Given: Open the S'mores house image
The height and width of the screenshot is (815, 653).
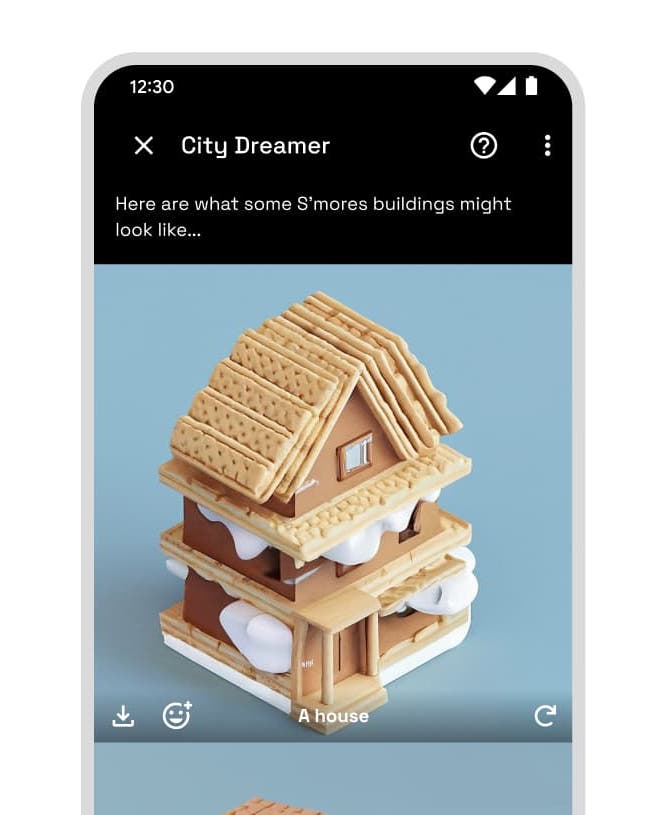Looking at the screenshot, I should [x=320, y=490].
